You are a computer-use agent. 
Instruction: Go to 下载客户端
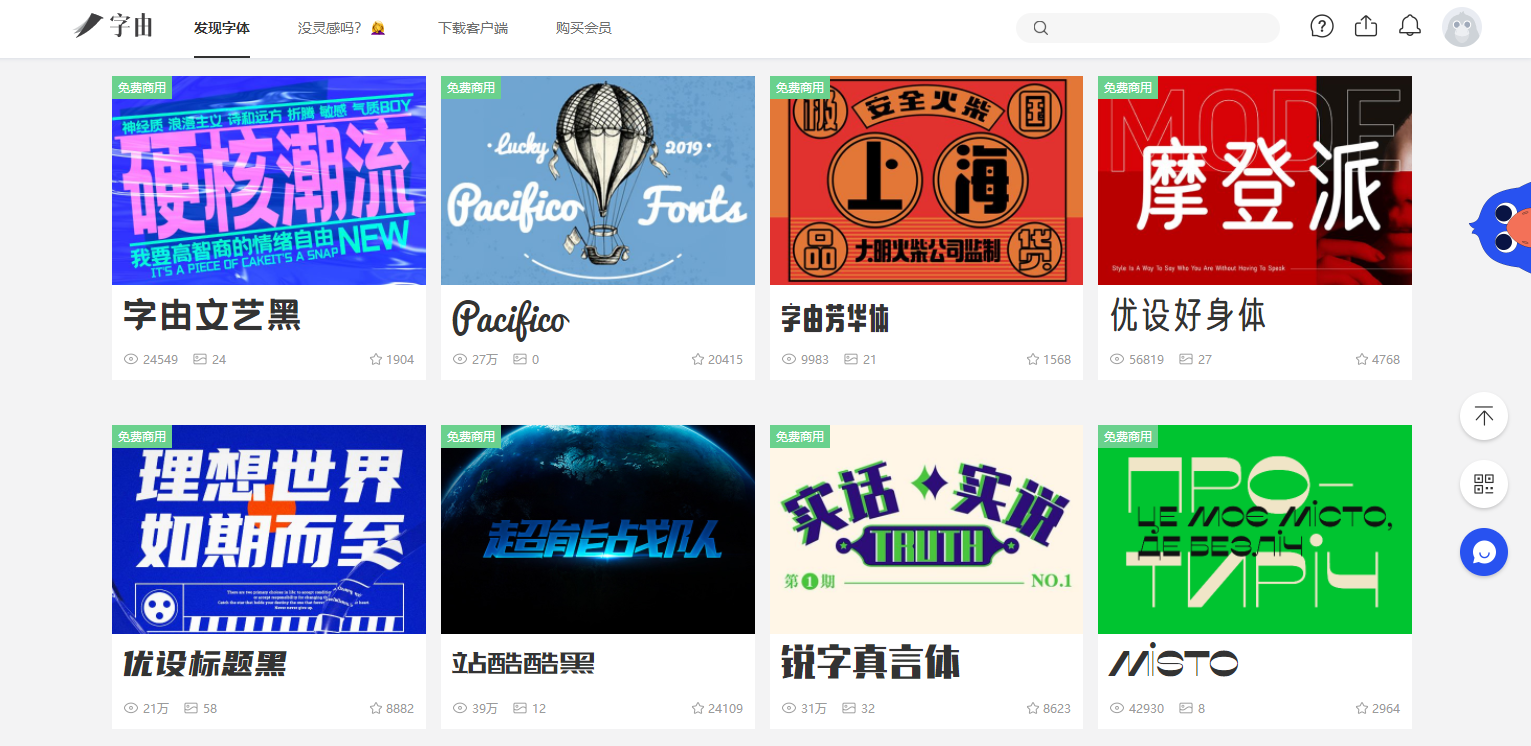coord(473,28)
